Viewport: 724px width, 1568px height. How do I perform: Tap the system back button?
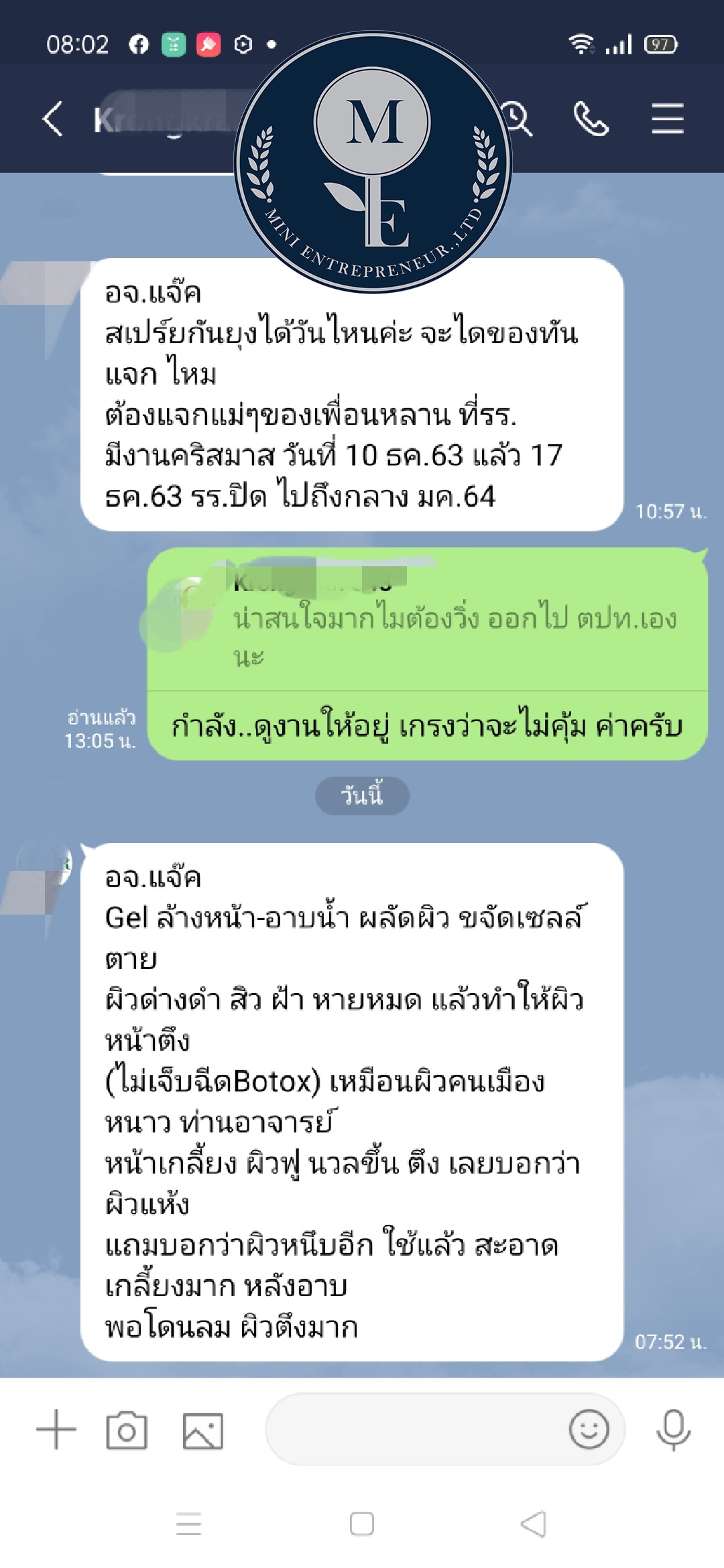(x=534, y=1524)
